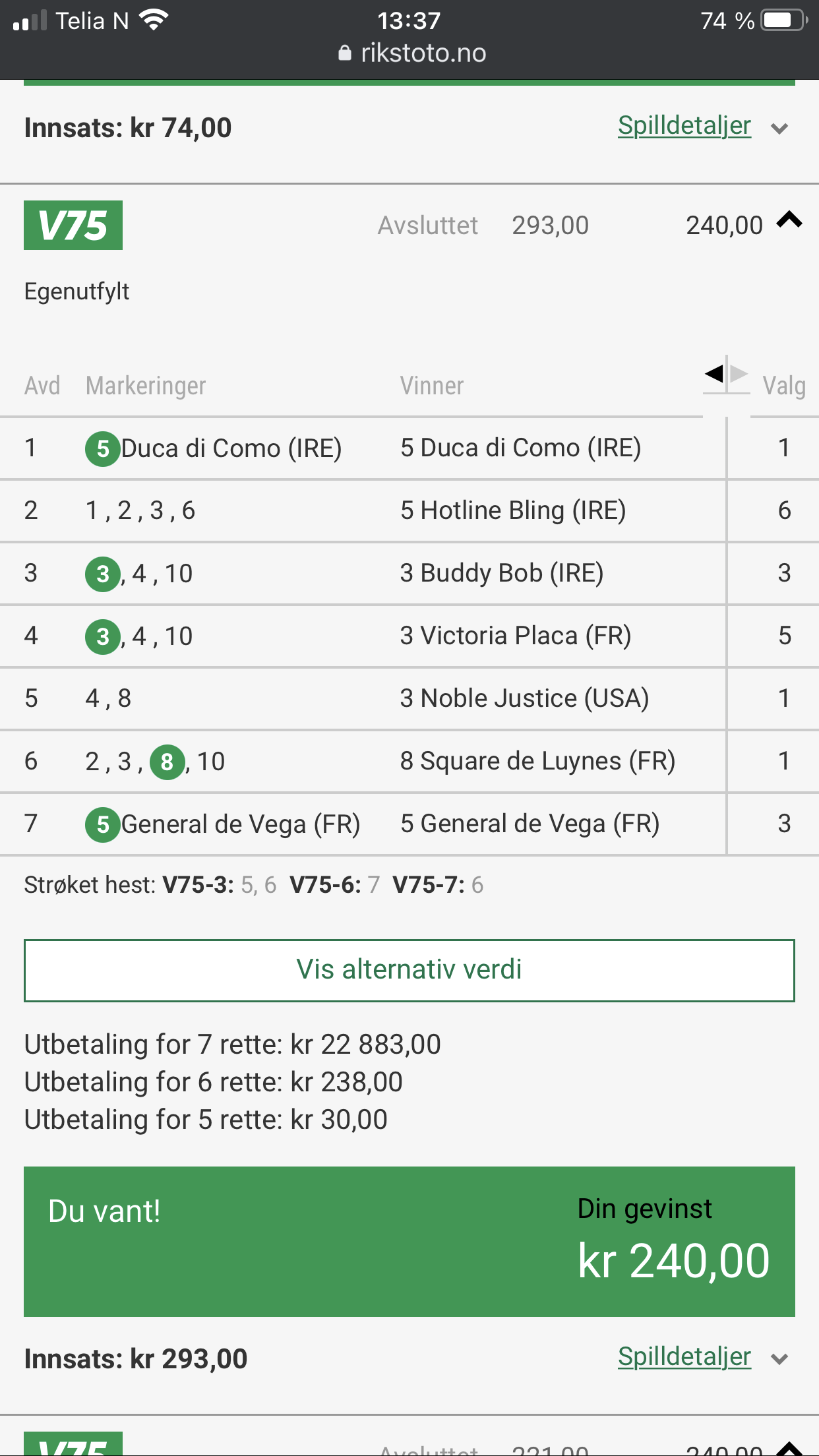Screen dimensions: 819x1456
Task: Tap the rikstoto.no address bar
Action: pyautogui.click(x=411, y=53)
